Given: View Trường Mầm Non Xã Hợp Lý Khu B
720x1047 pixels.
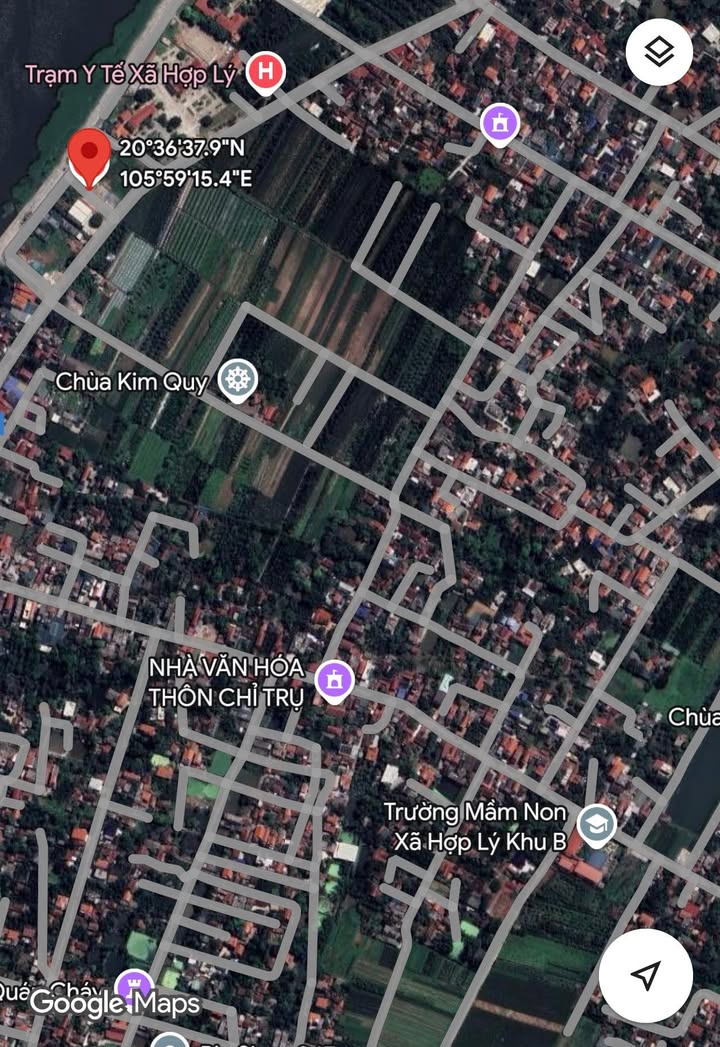Looking at the screenshot, I should pyautogui.click(x=597, y=824).
